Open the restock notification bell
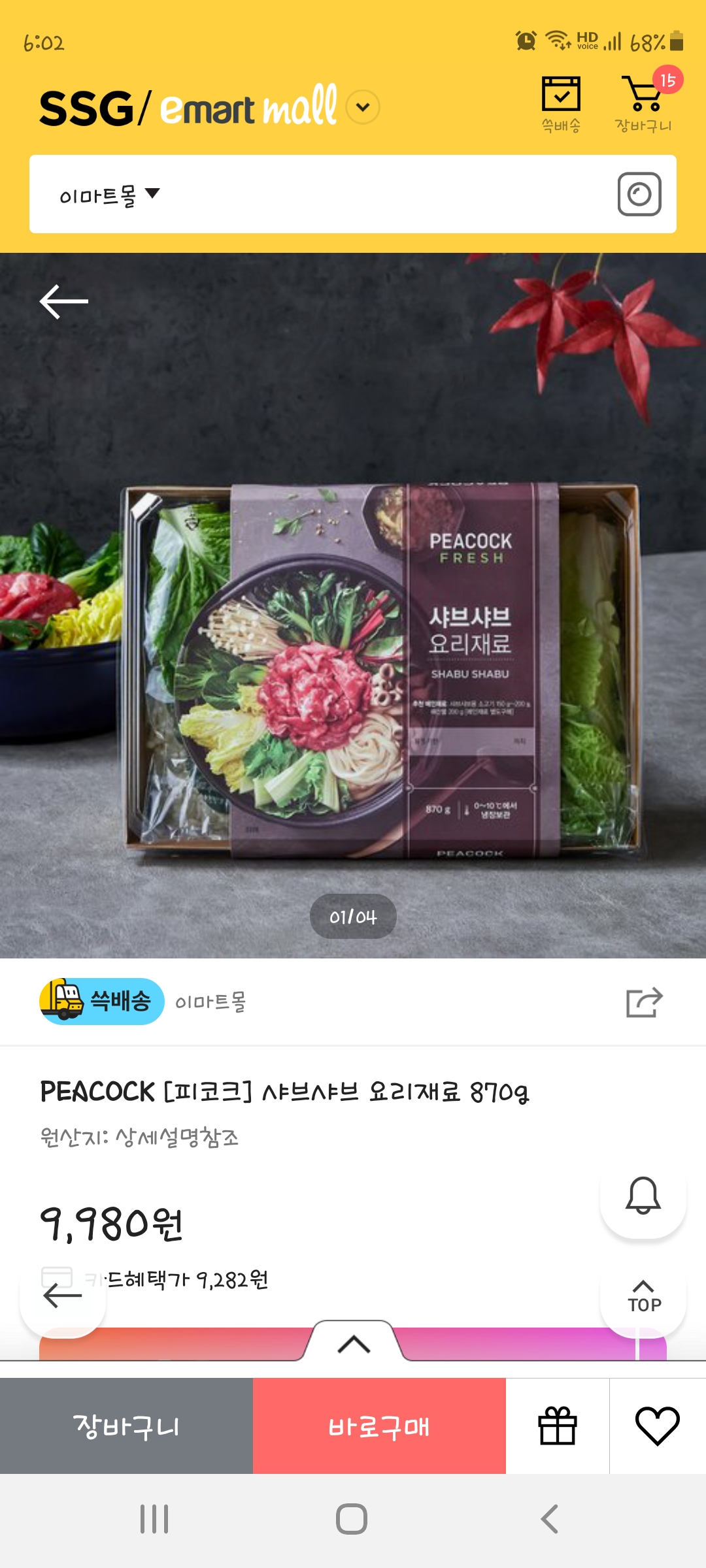This screenshot has width=706, height=1568. 643,1196
